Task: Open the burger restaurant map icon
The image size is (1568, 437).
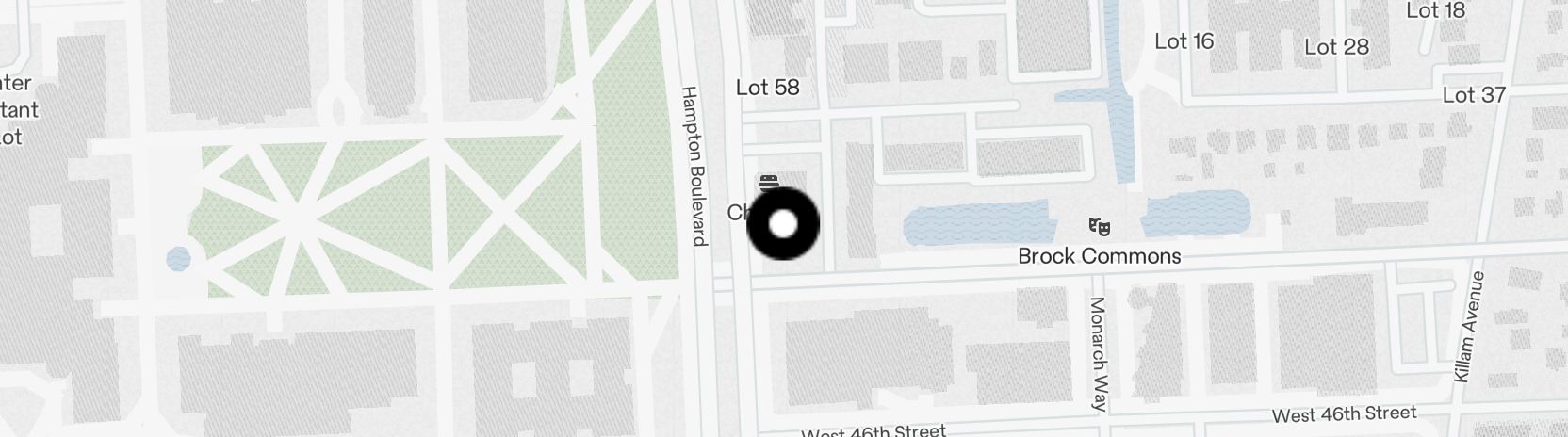Action: click(768, 181)
